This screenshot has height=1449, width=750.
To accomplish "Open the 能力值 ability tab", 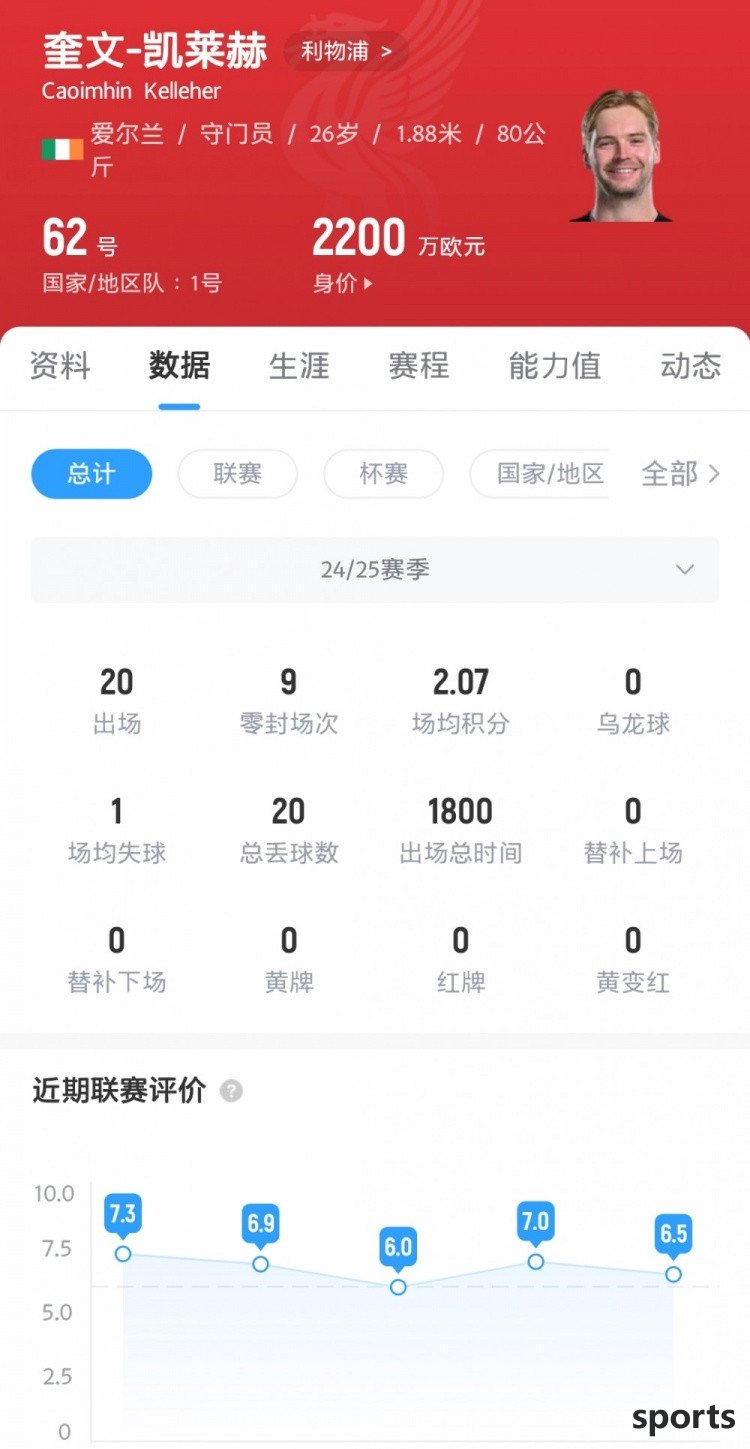I will click(x=555, y=366).
